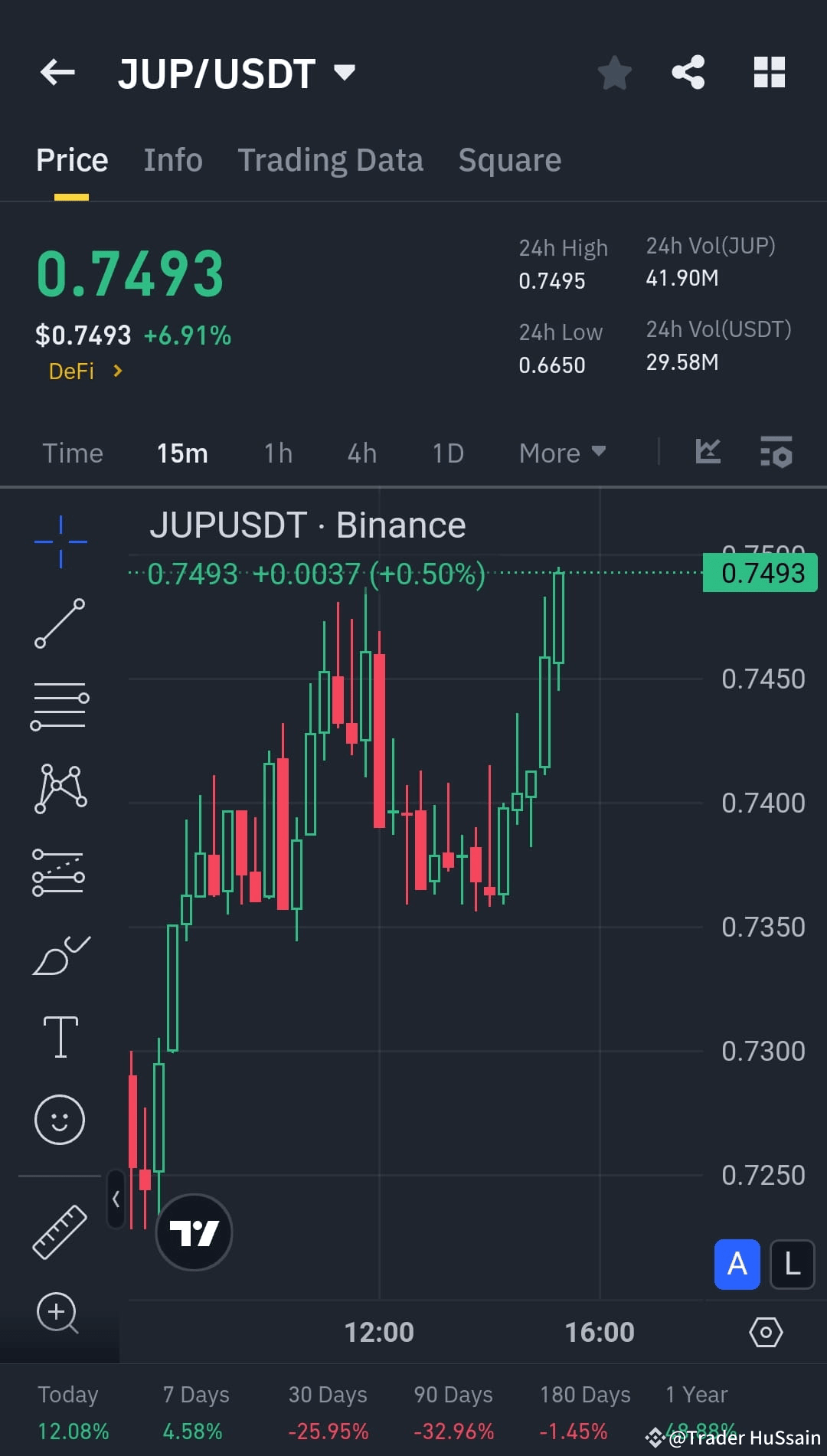The width and height of the screenshot is (827, 1456).
Task: Open the indicators panel icon
Action: pos(708,452)
